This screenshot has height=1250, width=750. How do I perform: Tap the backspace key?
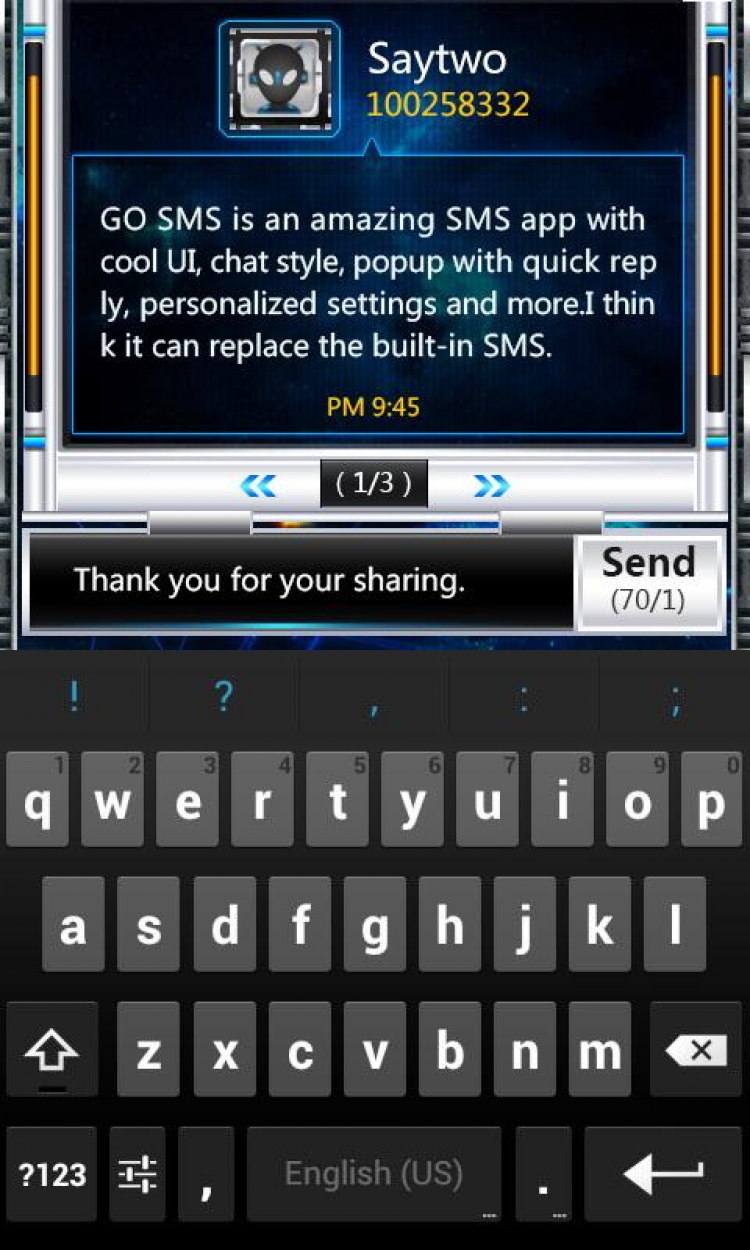click(695, 1050)
